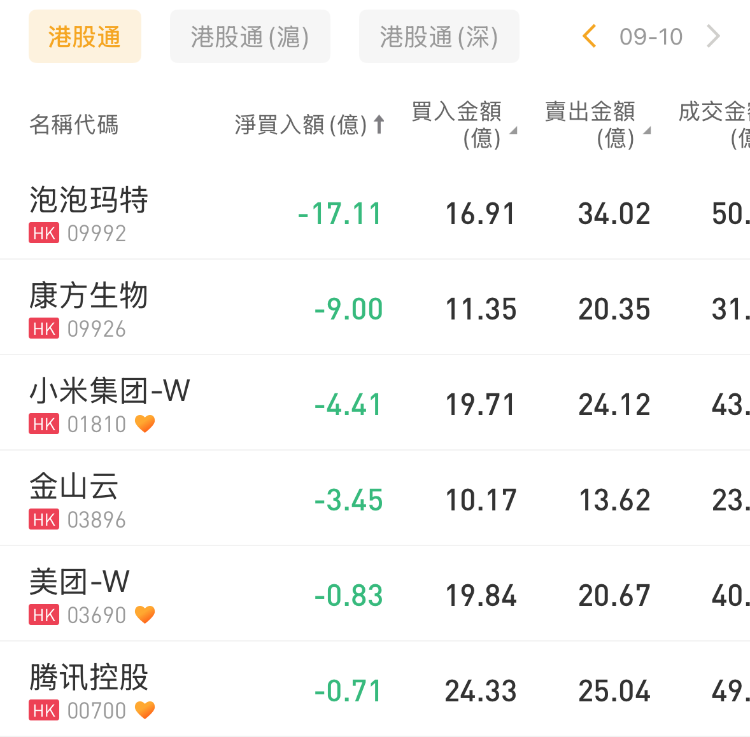The image size is (750, 737).
Task: Go to the previous date
Action: pyautogui.click(x=589, y=37)
